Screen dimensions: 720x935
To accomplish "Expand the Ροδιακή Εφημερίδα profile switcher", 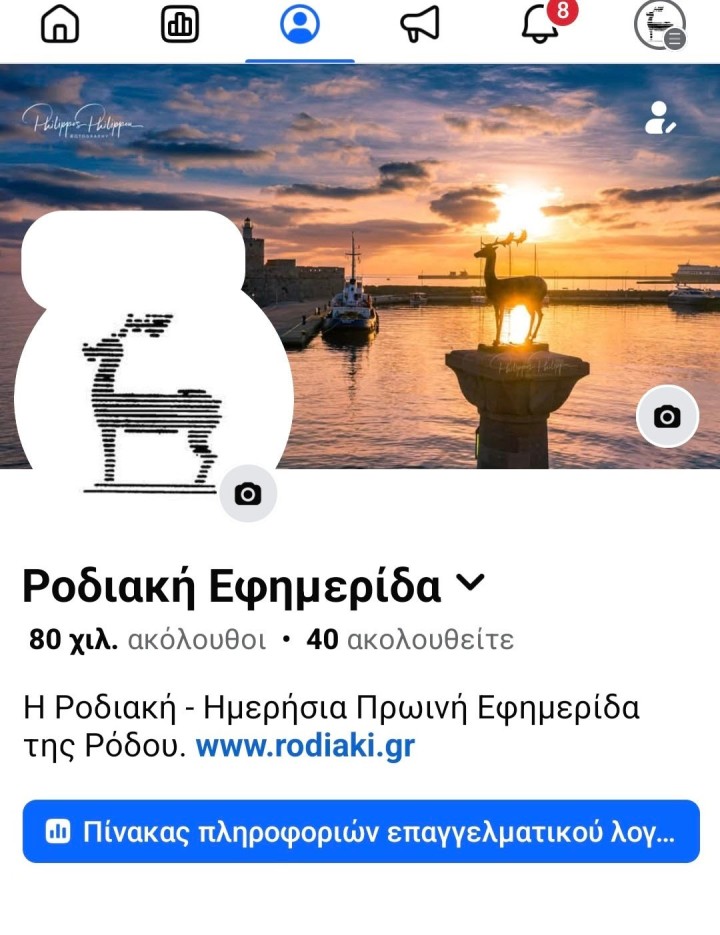I will 469,583.
